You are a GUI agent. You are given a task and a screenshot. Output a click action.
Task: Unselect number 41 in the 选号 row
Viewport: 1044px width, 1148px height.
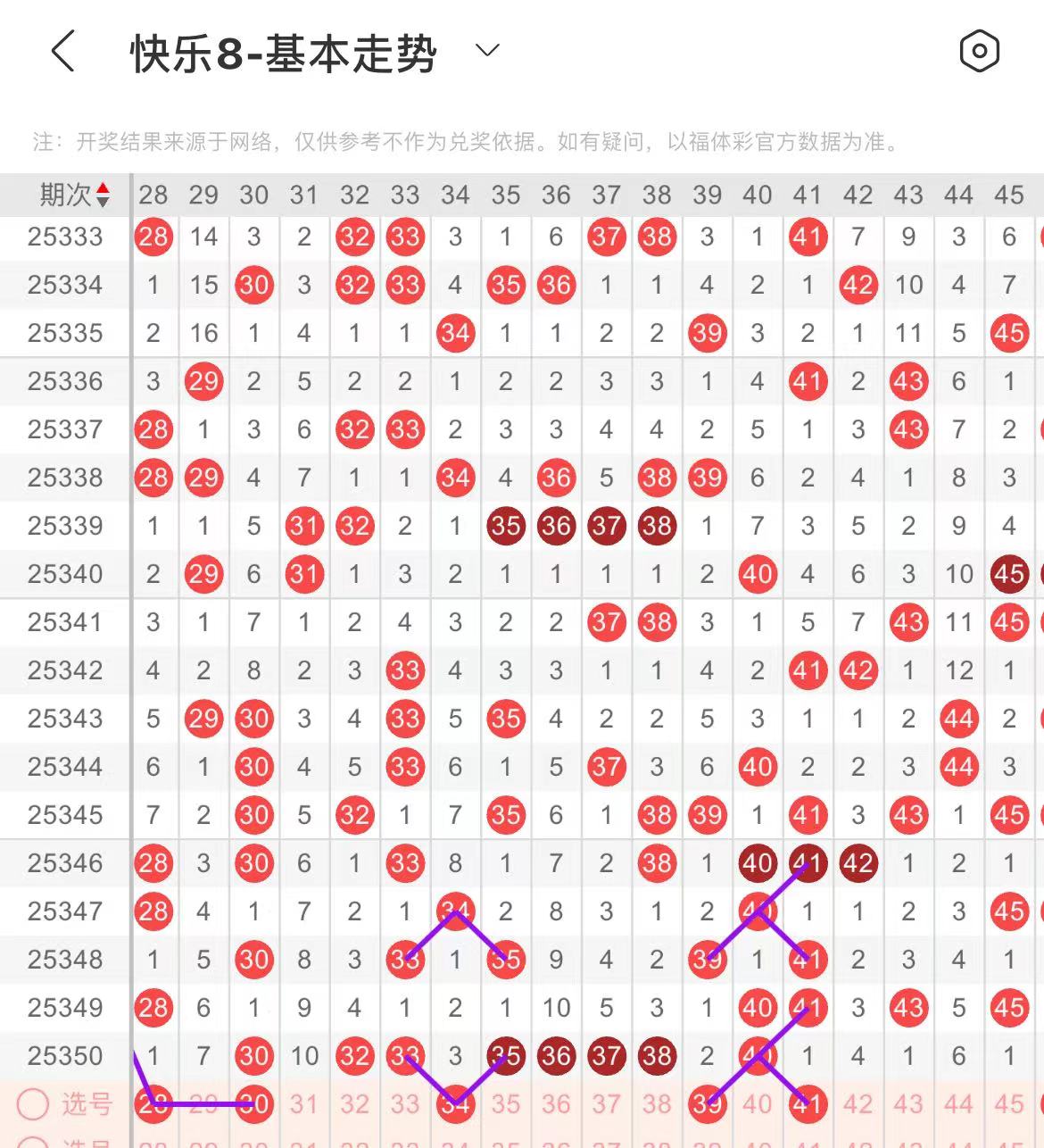click(x=808, y=1104)
